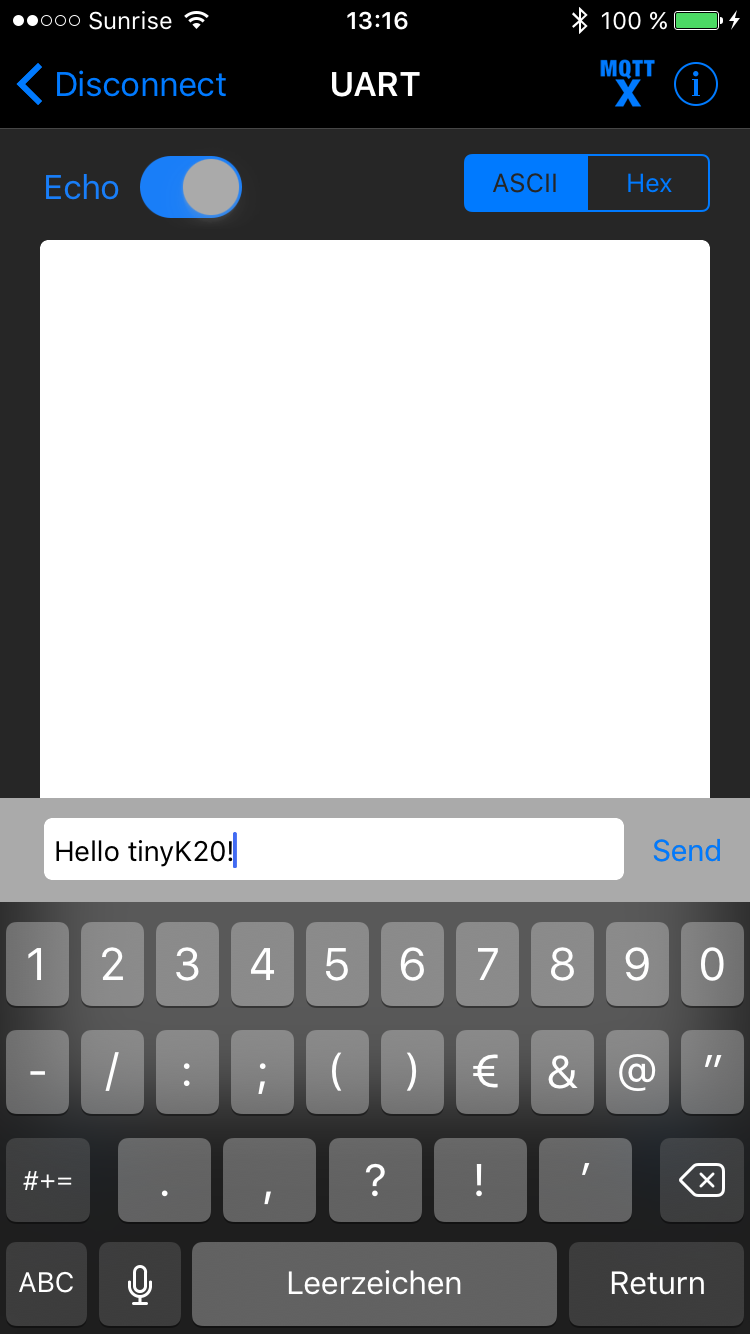Switch keyboard to ABC letters

click(47, 1283)
